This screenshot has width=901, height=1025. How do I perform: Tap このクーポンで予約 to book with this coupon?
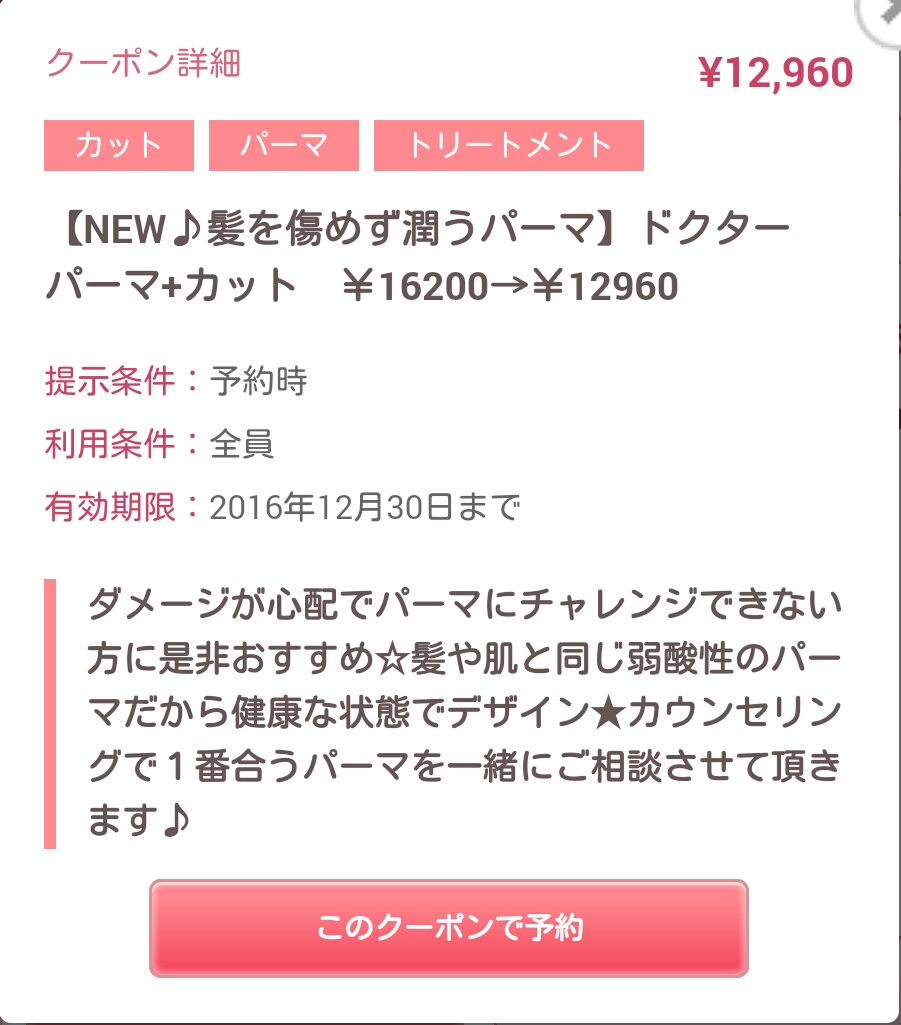click(x=449, y=928)
